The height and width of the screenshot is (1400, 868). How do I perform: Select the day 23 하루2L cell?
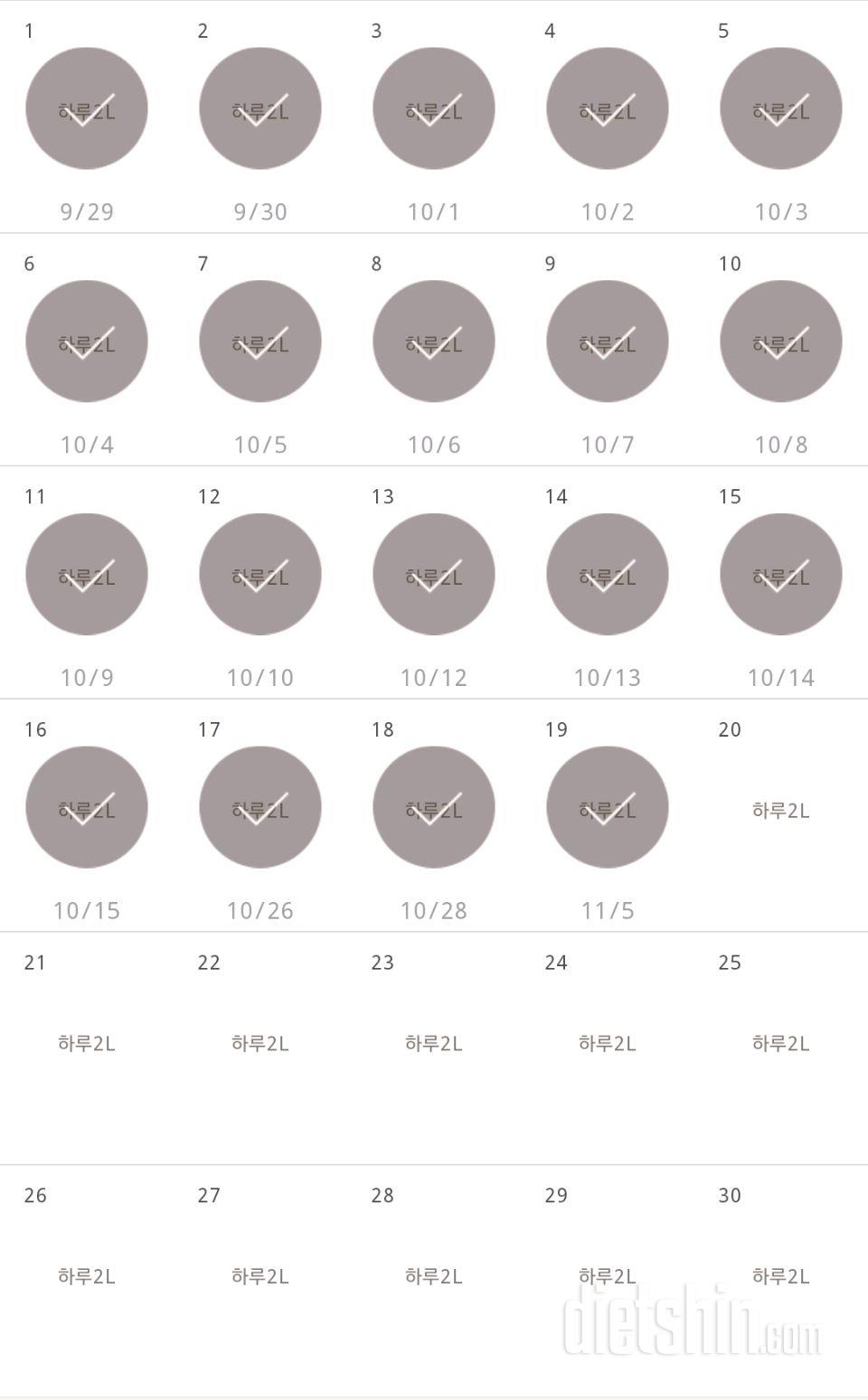click(x=434, y=1044)
